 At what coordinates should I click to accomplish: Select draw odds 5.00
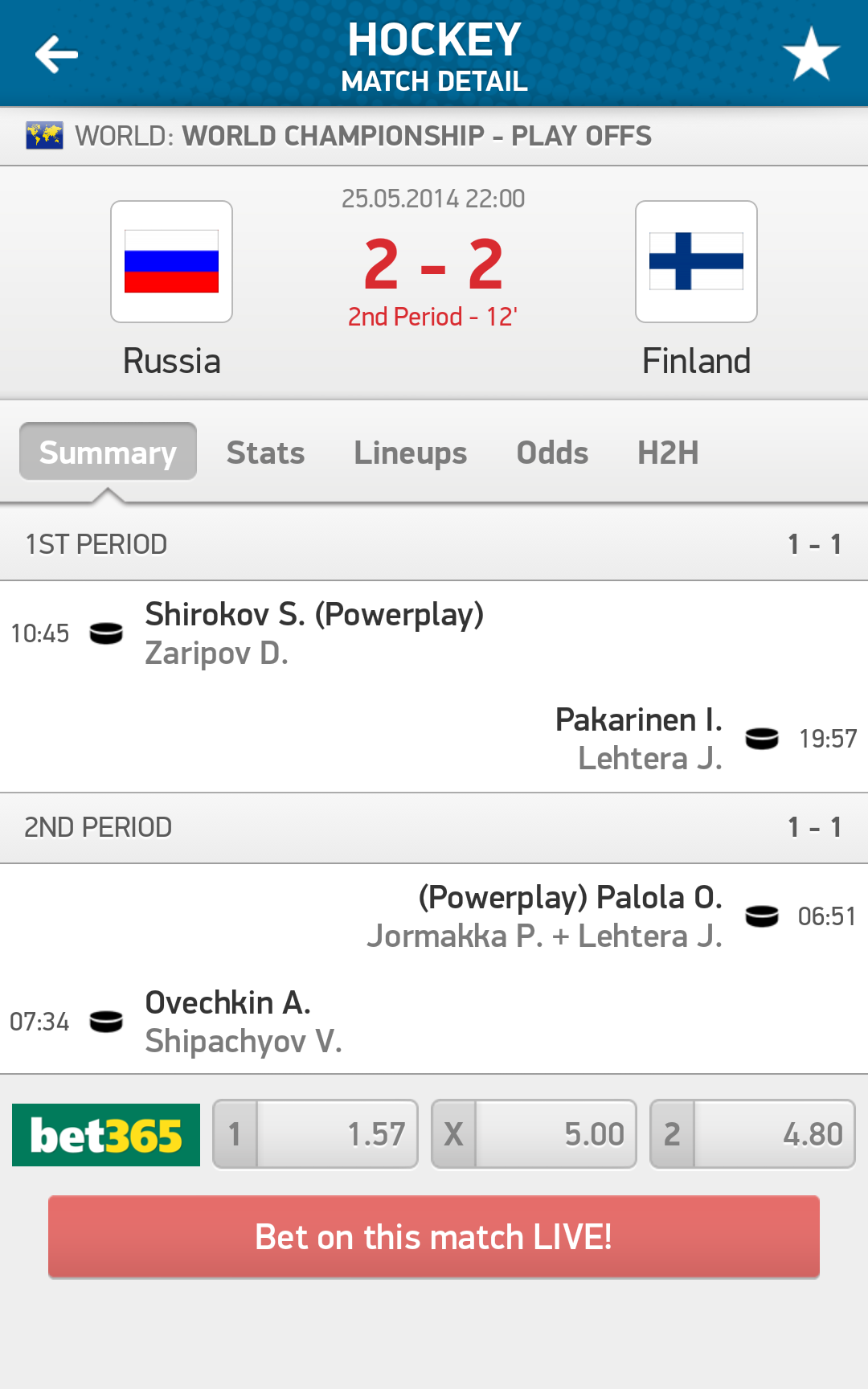click(x=534, y=1134)
